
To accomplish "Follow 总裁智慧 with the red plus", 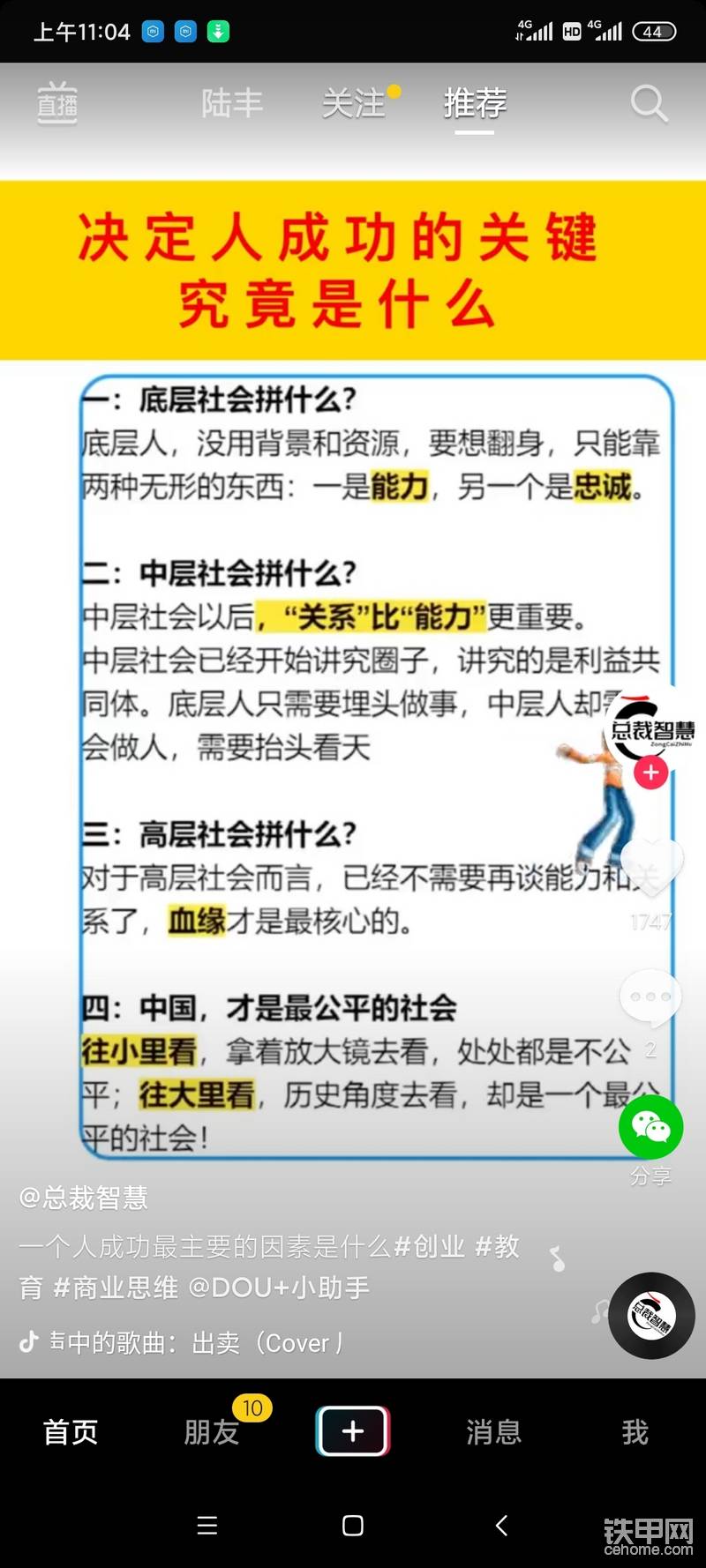I will click(651, 773).
